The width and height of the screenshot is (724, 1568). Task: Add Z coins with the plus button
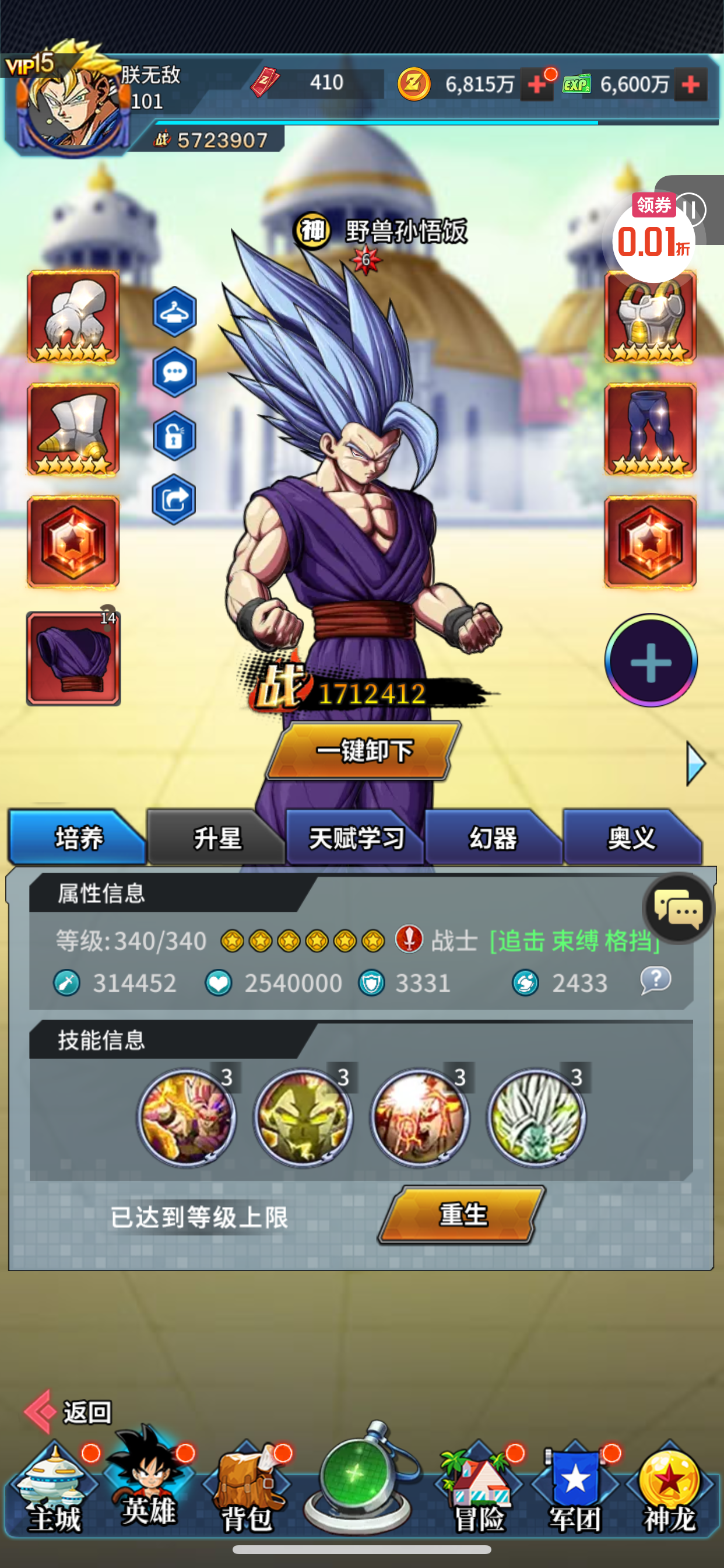coord(537,85)
